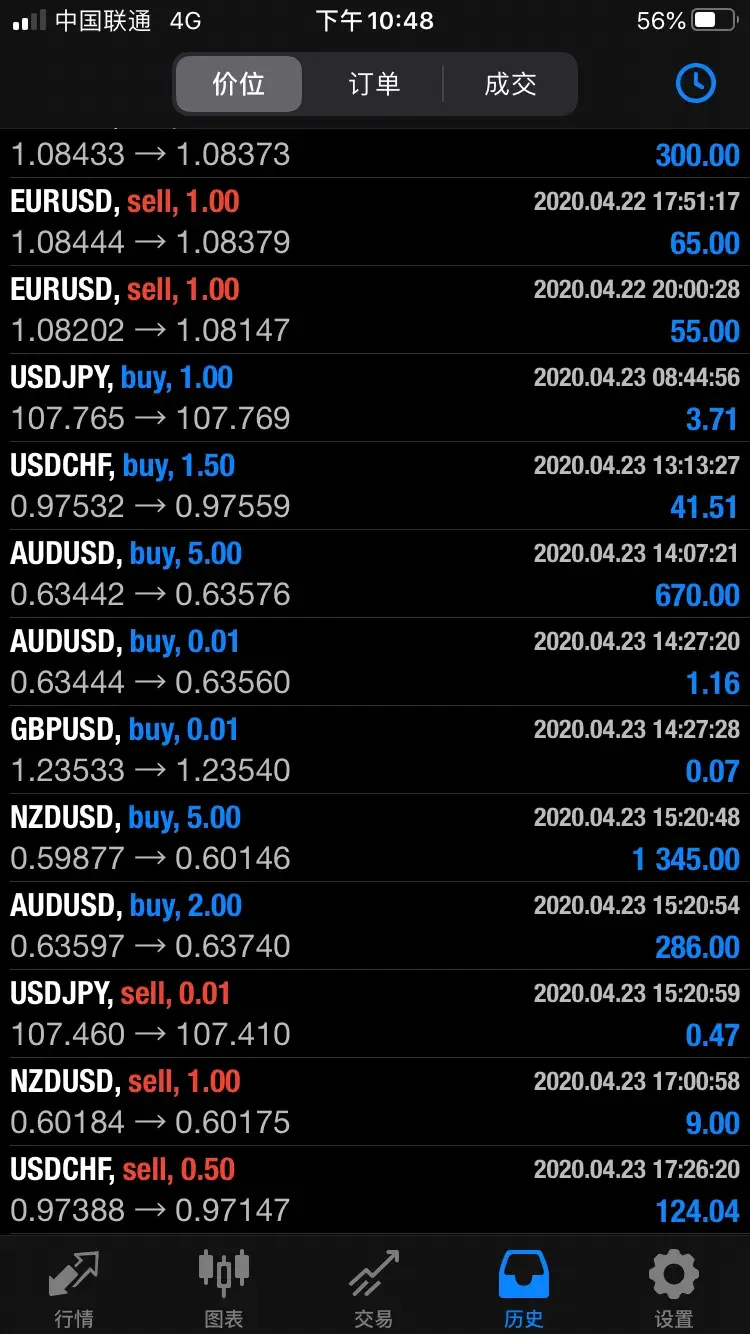
Task: Open USDCHF buy 1.50 trade
Action: tap(375, 486)
